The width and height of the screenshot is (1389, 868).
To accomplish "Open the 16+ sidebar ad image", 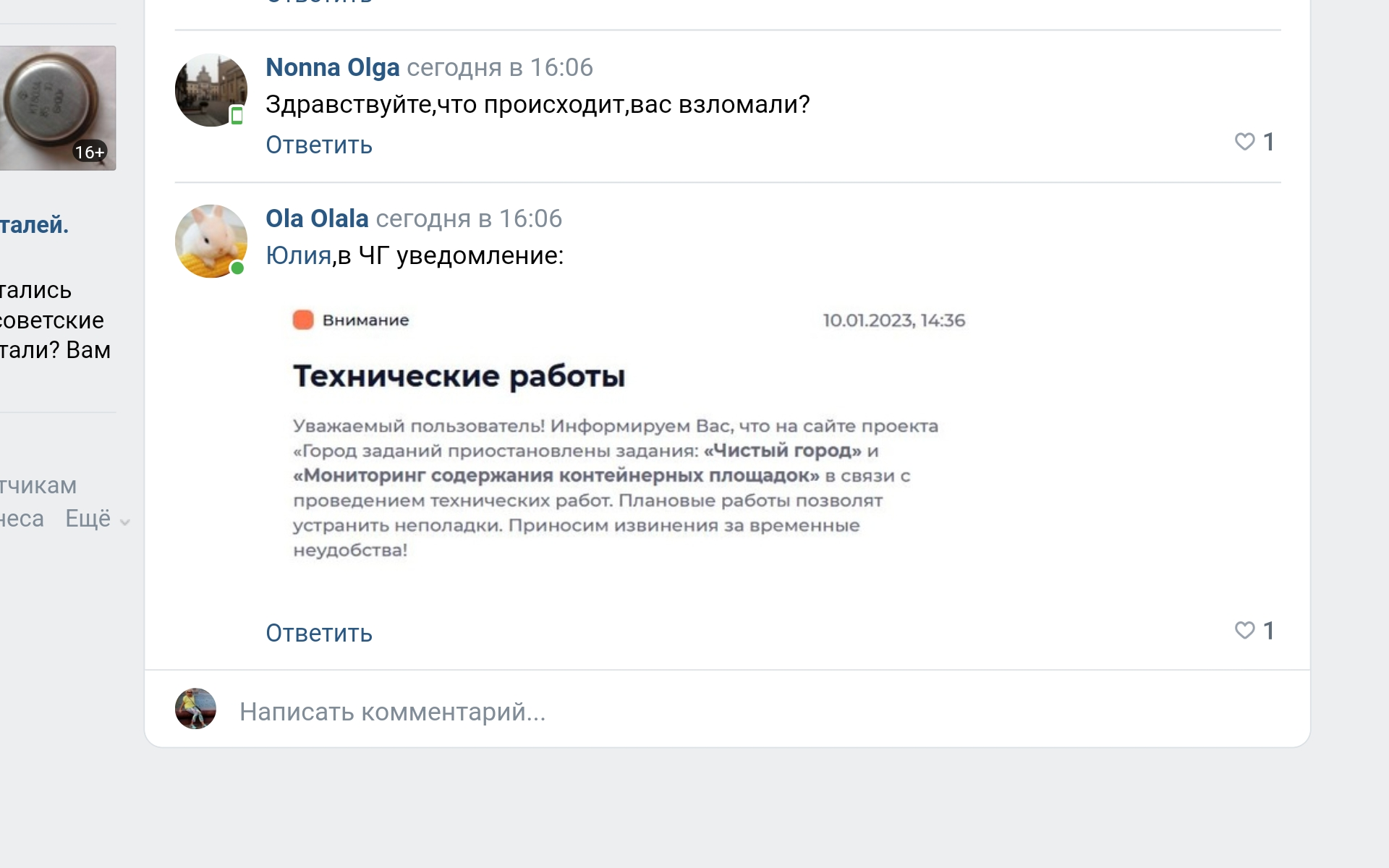I will (58, 109).
